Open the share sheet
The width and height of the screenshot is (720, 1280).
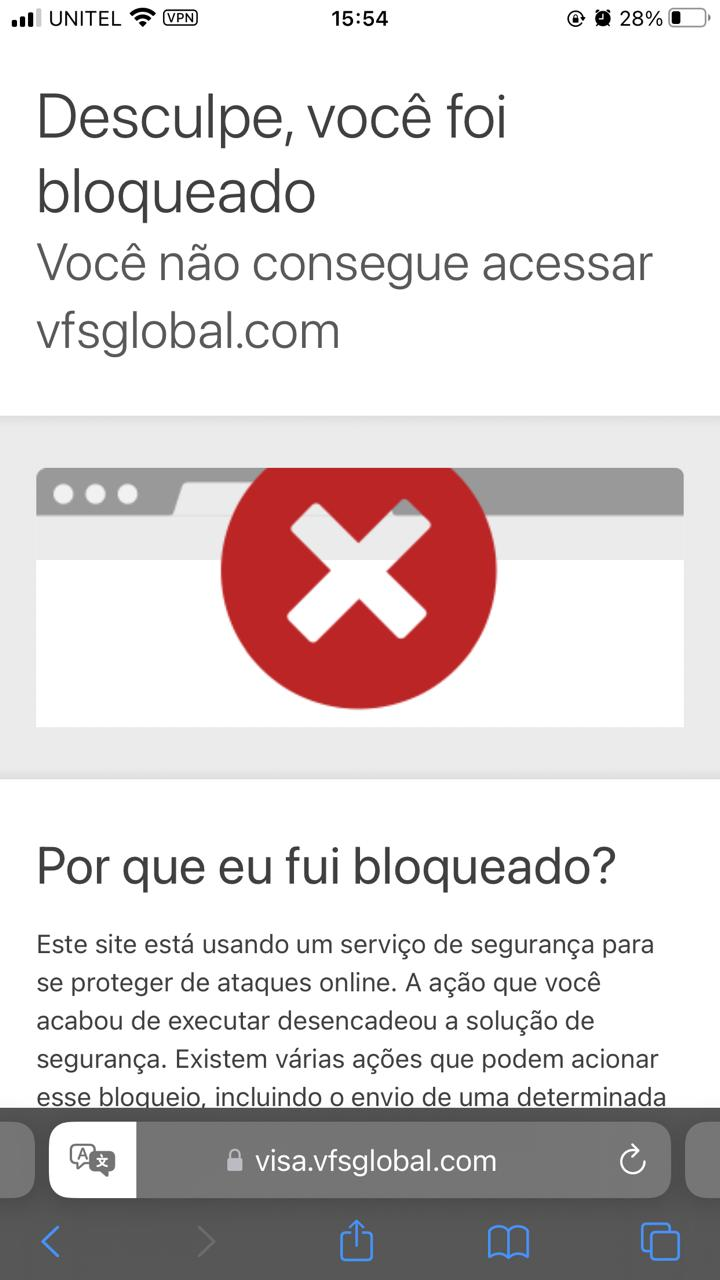[356, 1241]
